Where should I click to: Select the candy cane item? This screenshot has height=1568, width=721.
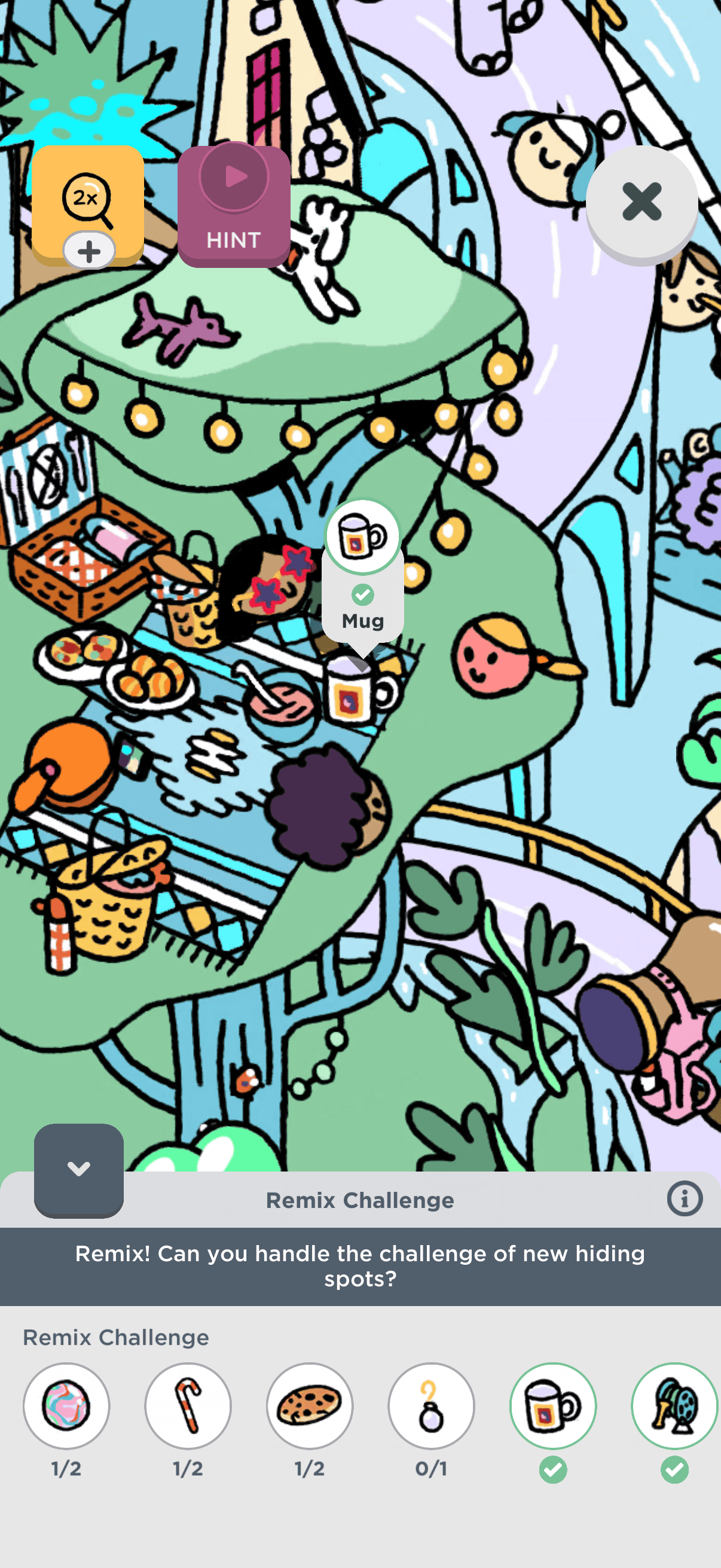(188, 1405)
